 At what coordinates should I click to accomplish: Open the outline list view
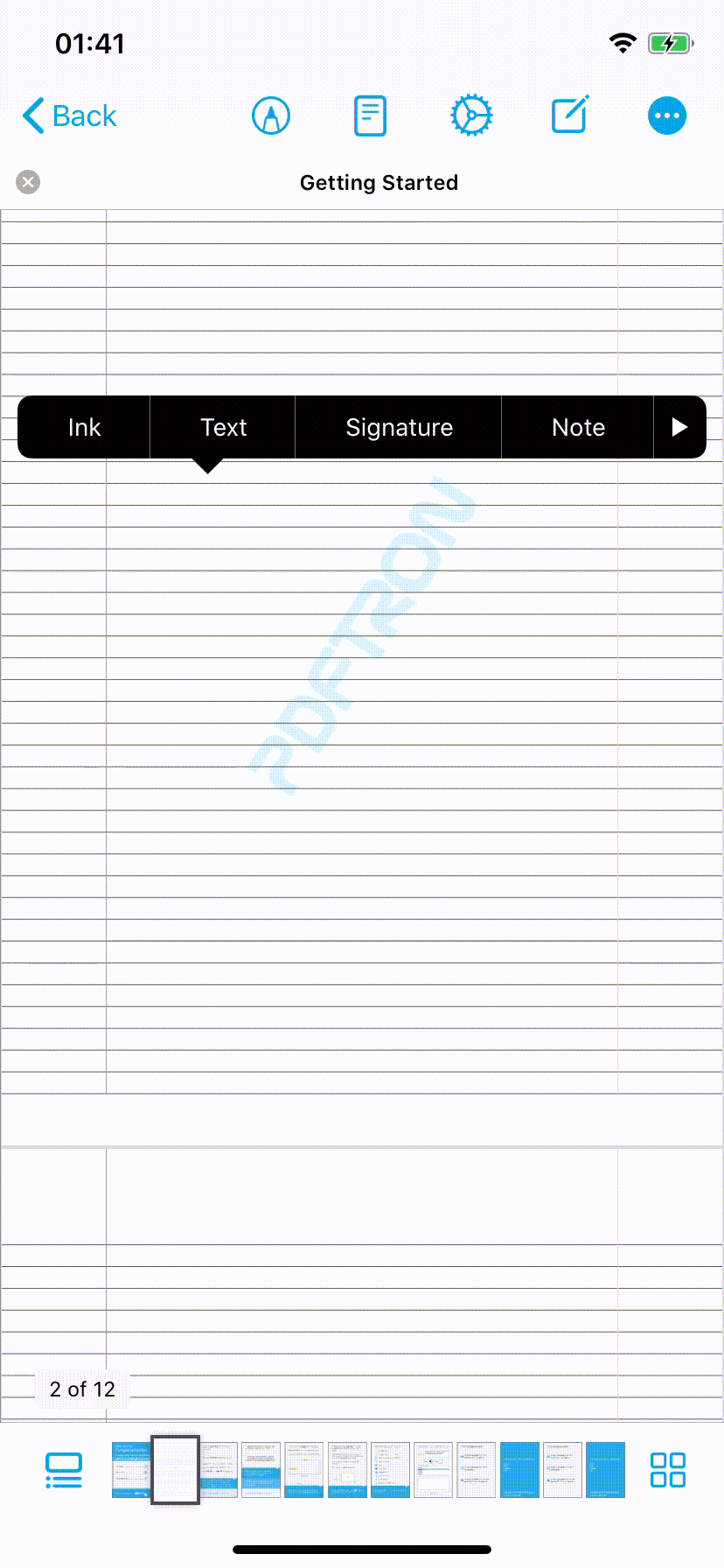coord(64,1470)
